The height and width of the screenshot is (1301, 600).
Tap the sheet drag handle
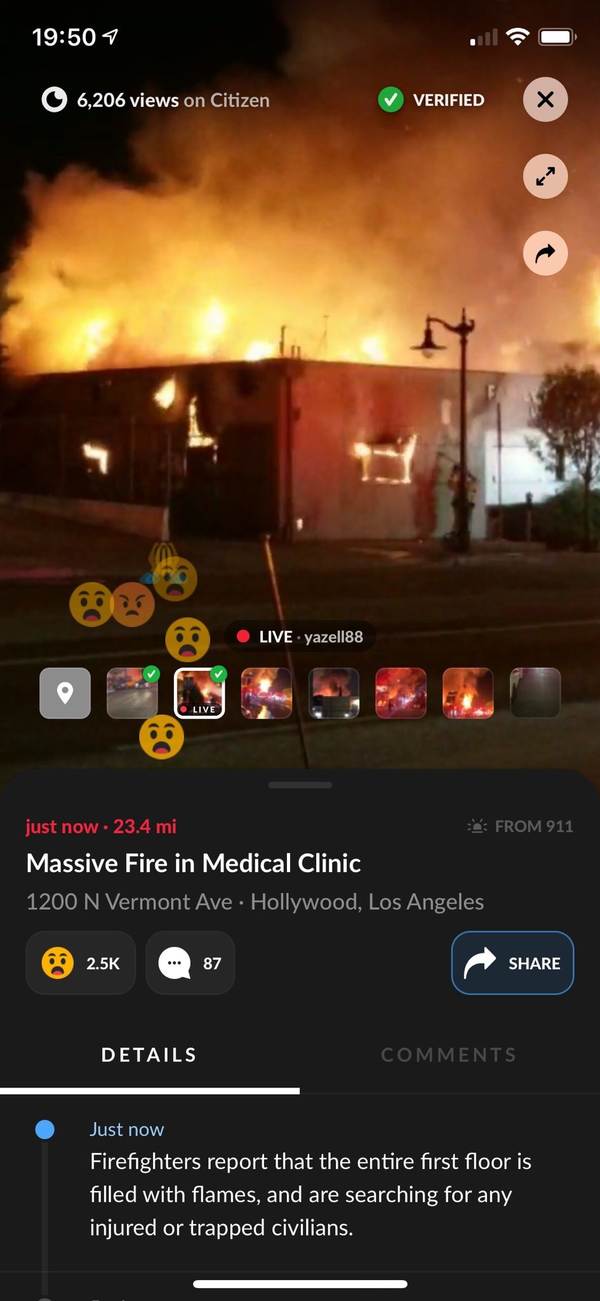tap(300, 785)
